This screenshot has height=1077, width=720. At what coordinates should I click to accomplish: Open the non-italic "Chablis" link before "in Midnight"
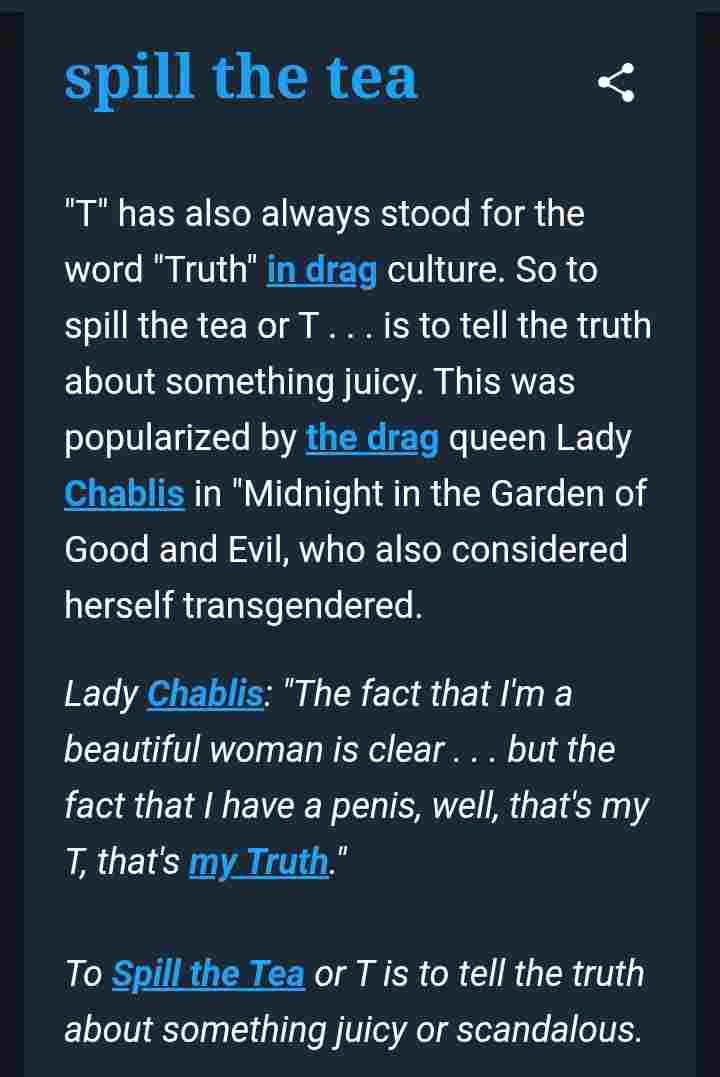[x=124, y=494]
